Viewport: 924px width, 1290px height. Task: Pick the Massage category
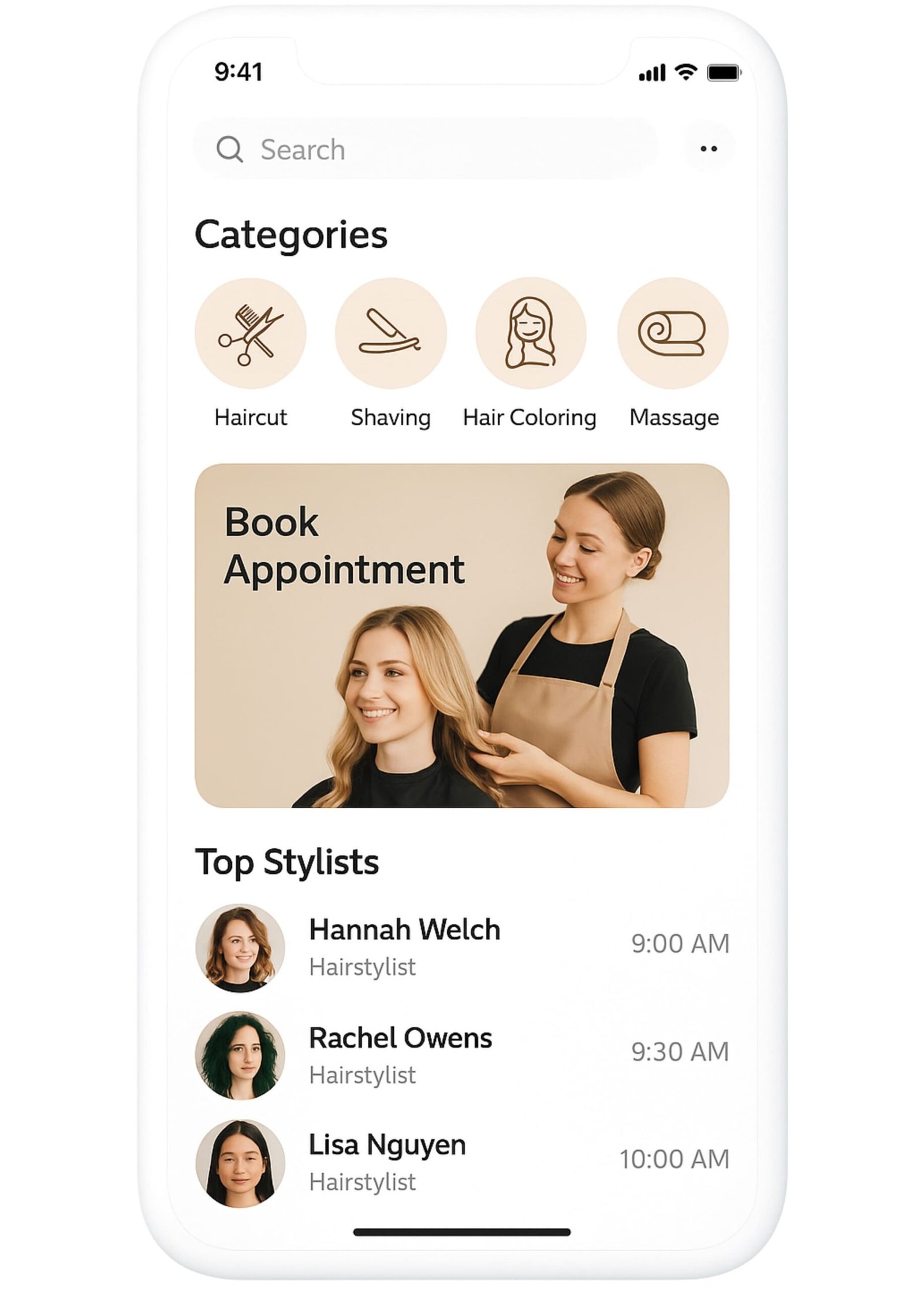tap(672, 333)
